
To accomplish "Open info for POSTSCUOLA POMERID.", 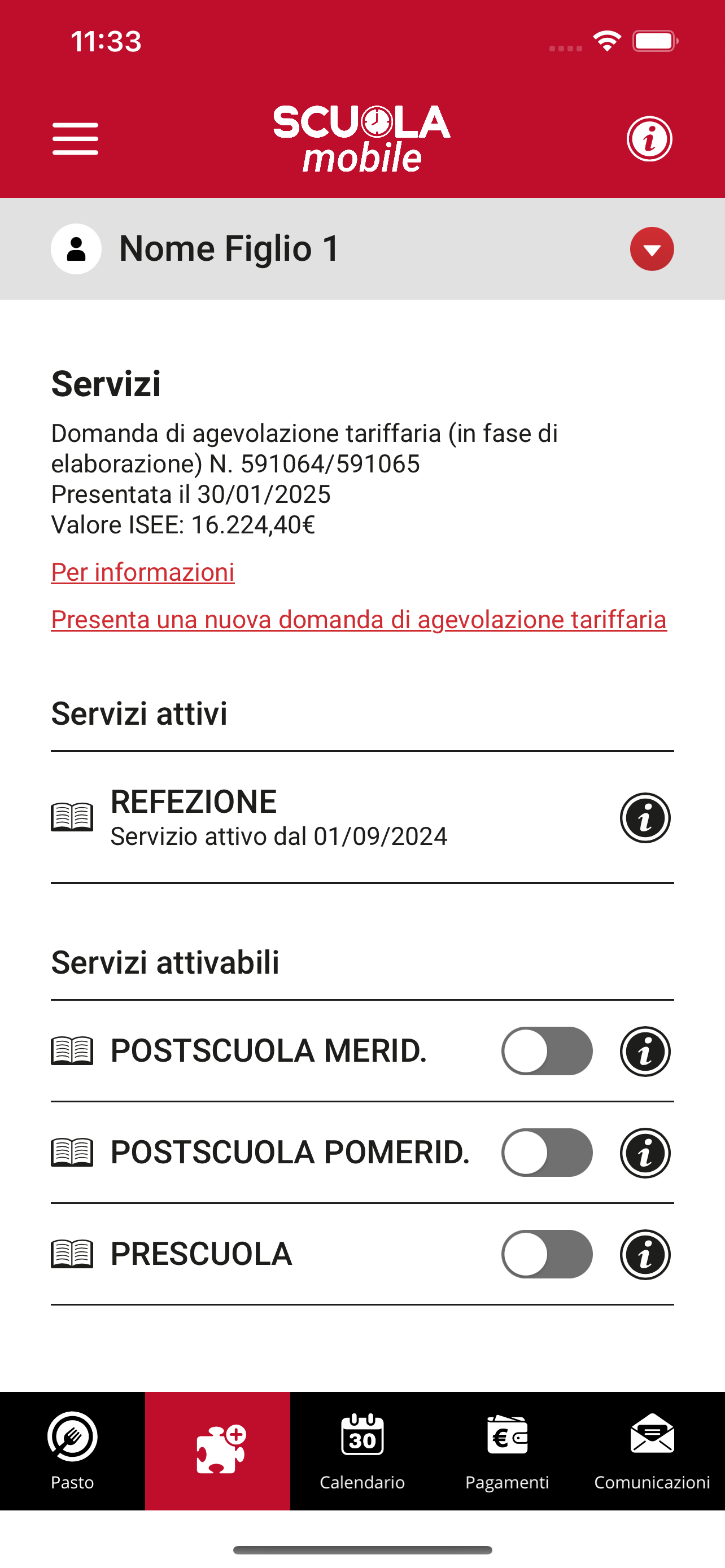I will (645, 1153).
